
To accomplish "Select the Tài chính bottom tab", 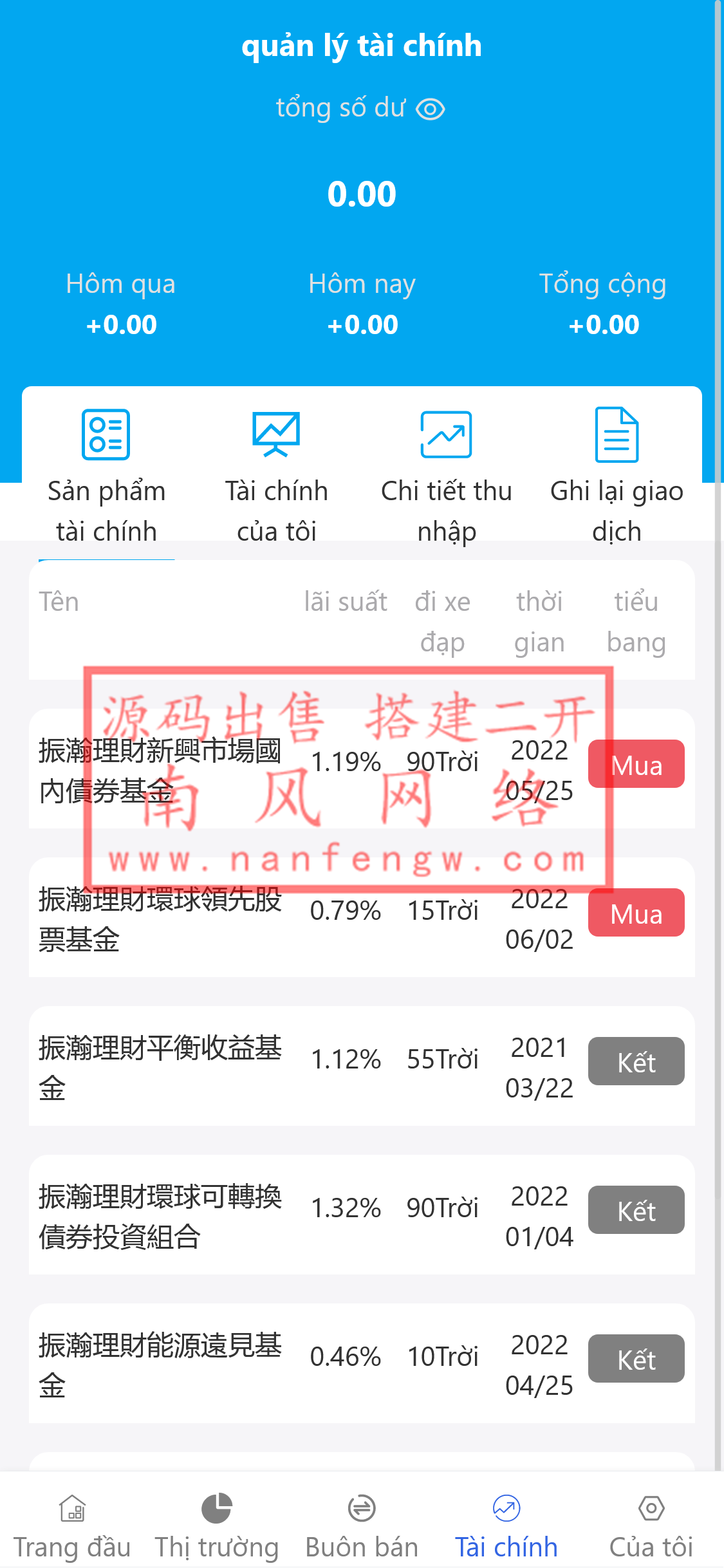I will [x=506, y=1526].
